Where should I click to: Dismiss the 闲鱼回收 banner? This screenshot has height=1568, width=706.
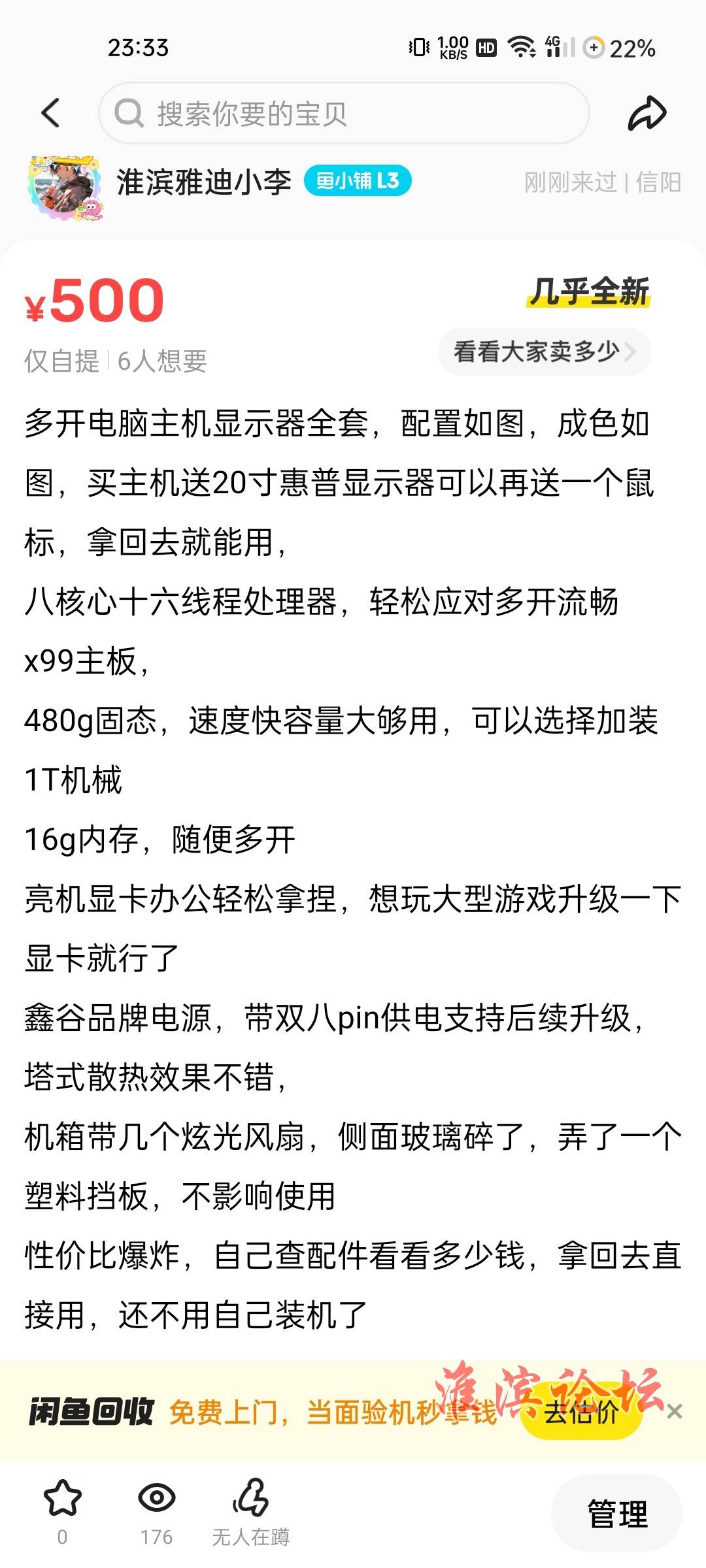(x=675, y=1412)
